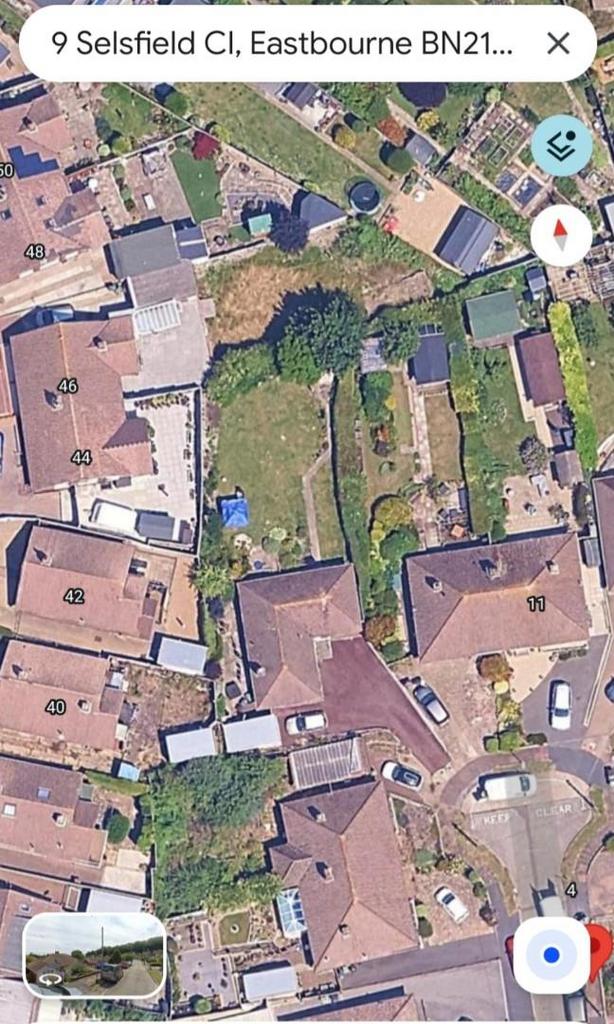Clear the search with the X button
Screen dimensions: 614x1024
(558, 44)
